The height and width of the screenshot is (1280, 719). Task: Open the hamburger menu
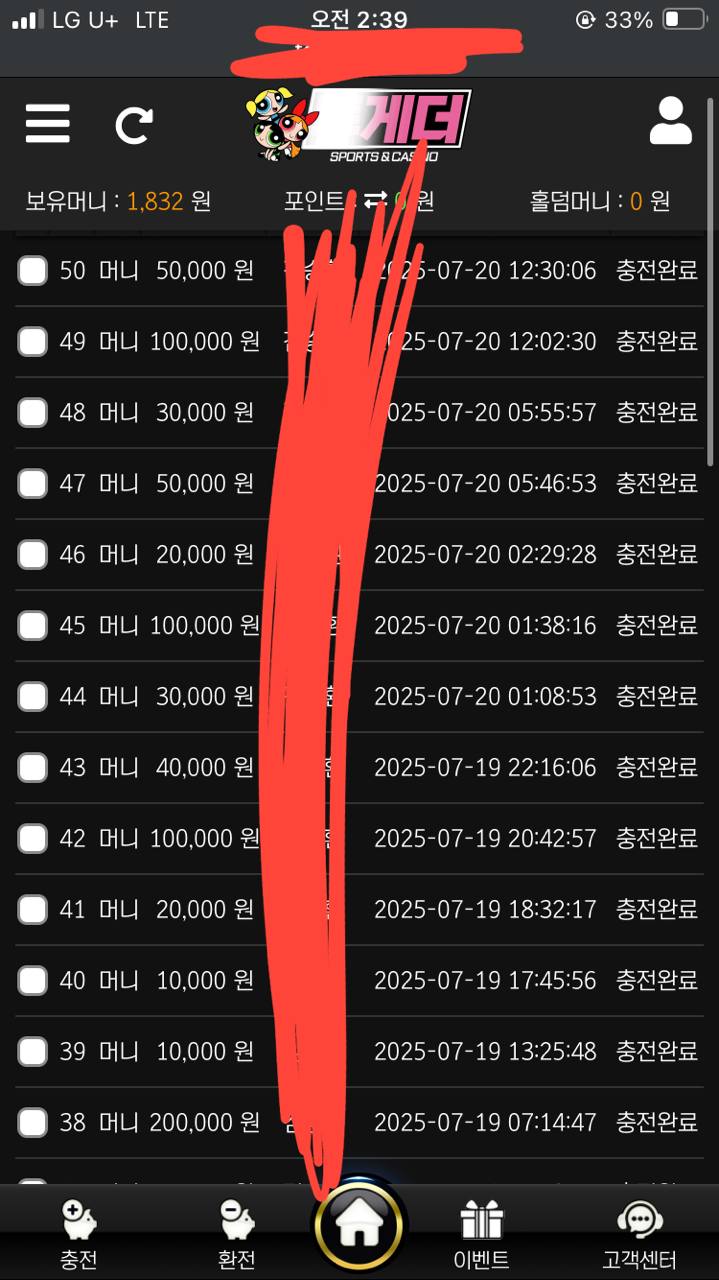click(47, 124)
